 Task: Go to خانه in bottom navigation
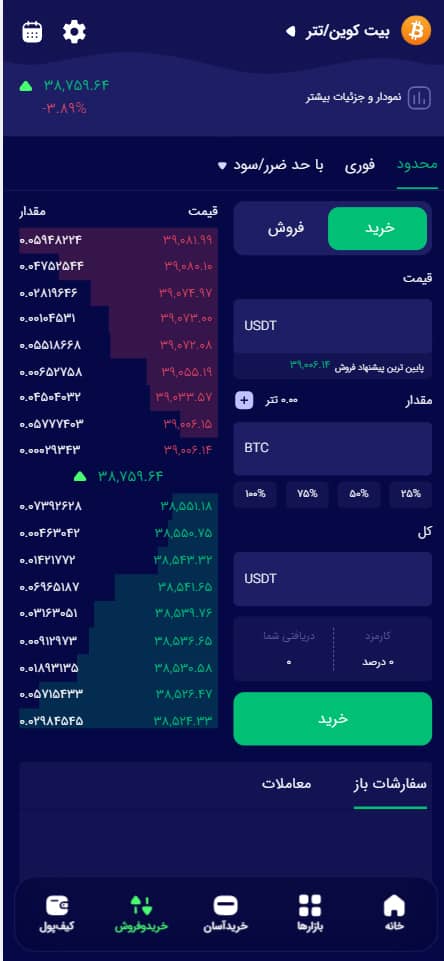(394, 913)
